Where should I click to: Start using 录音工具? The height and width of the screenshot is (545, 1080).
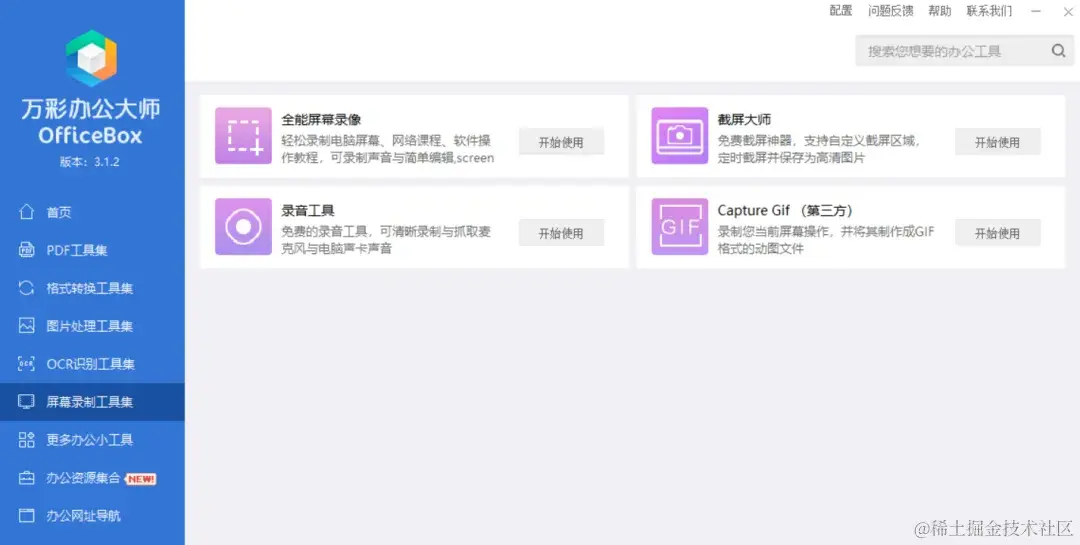click(x=561, y=233)
